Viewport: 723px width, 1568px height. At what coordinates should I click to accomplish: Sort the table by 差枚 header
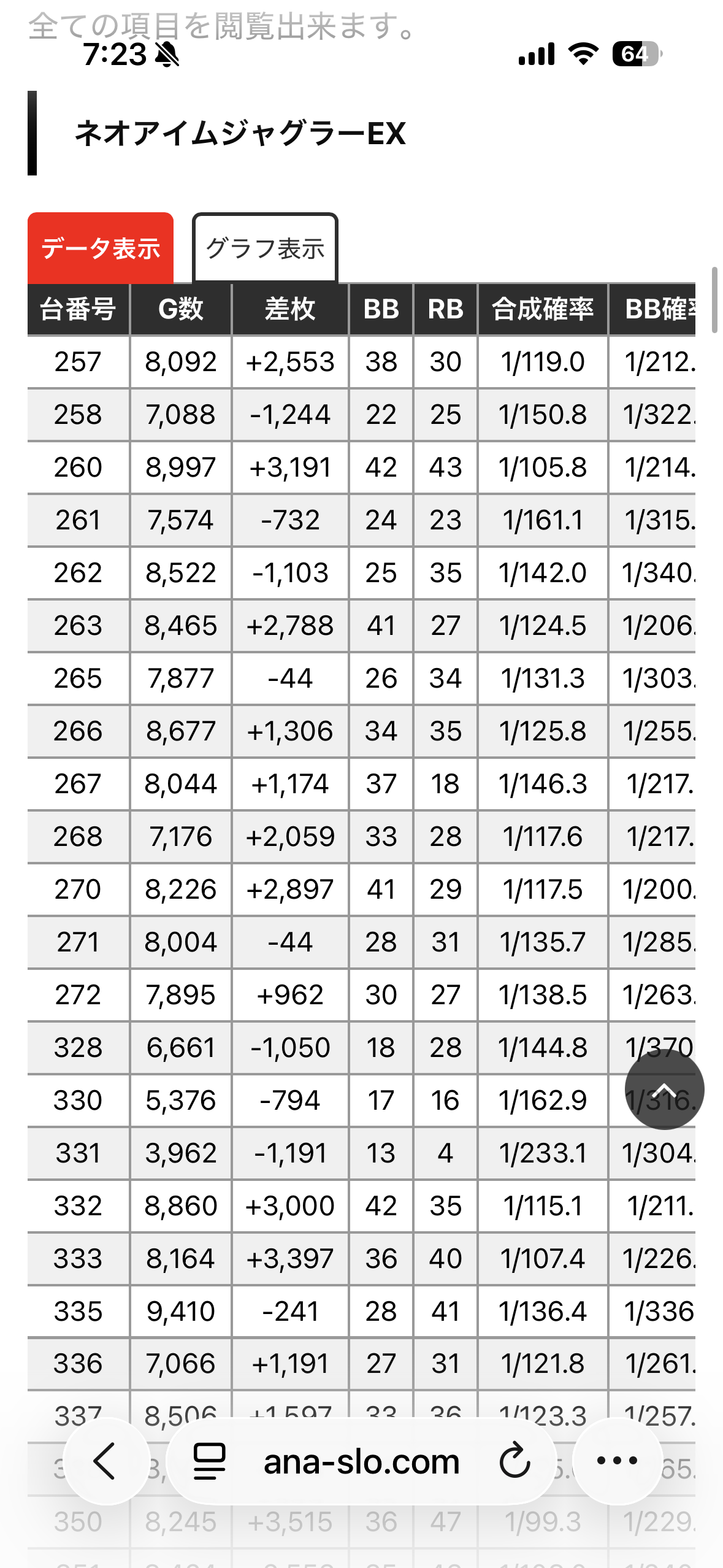coord(290,309)
